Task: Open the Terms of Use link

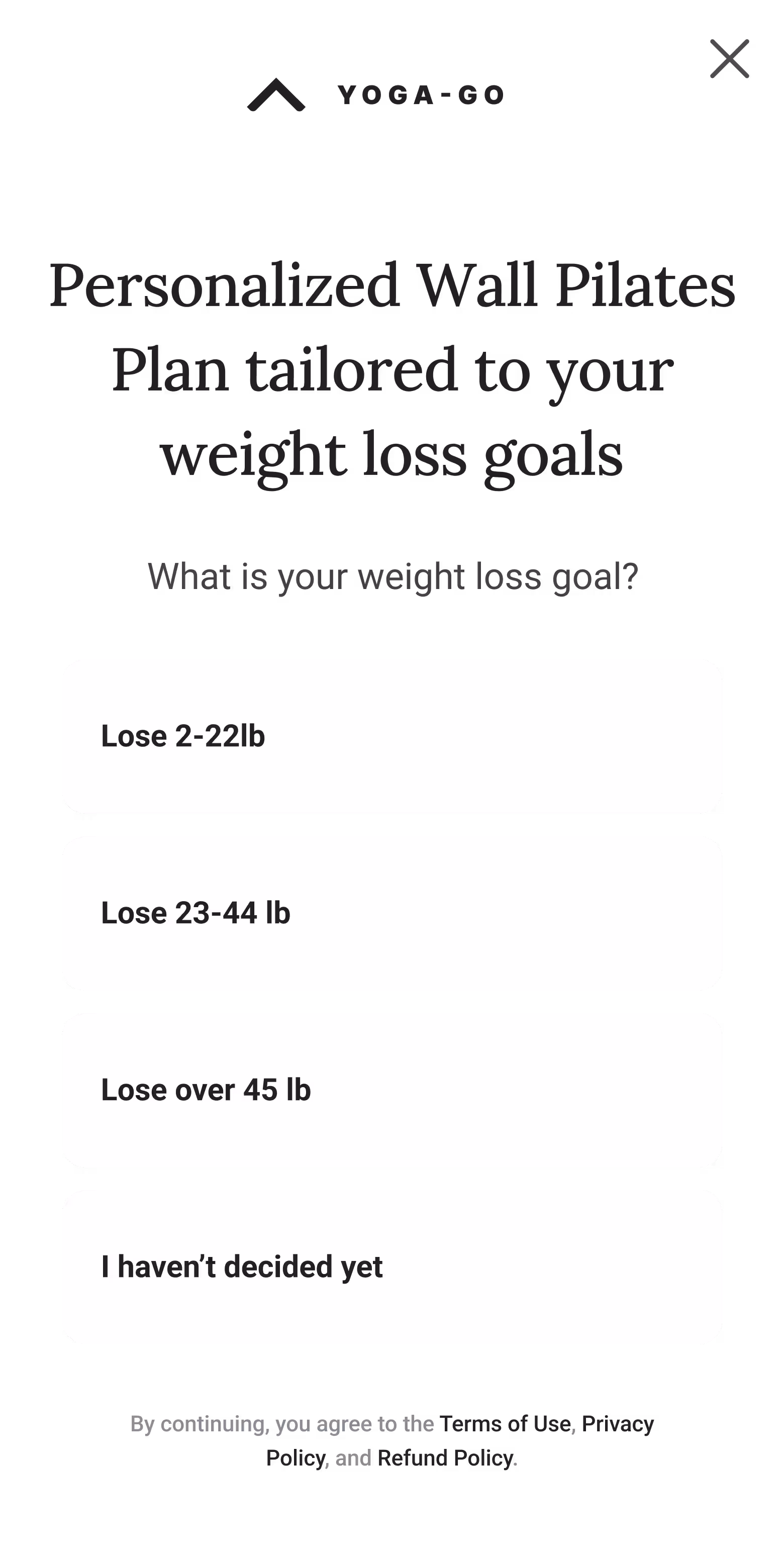Action: [x=505, y=1424]
